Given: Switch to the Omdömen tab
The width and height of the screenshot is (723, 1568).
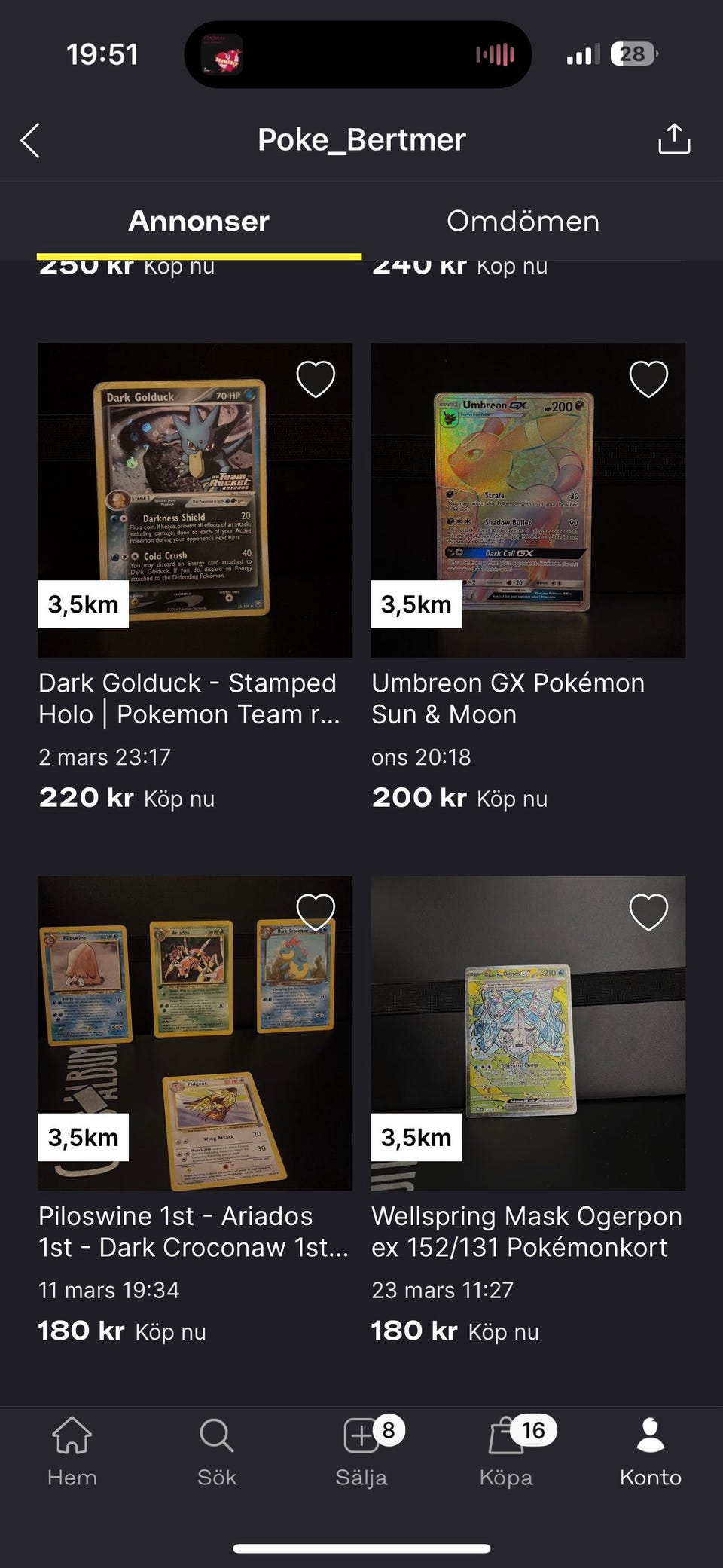Looking at the screenshot, I should click(523, 221).
